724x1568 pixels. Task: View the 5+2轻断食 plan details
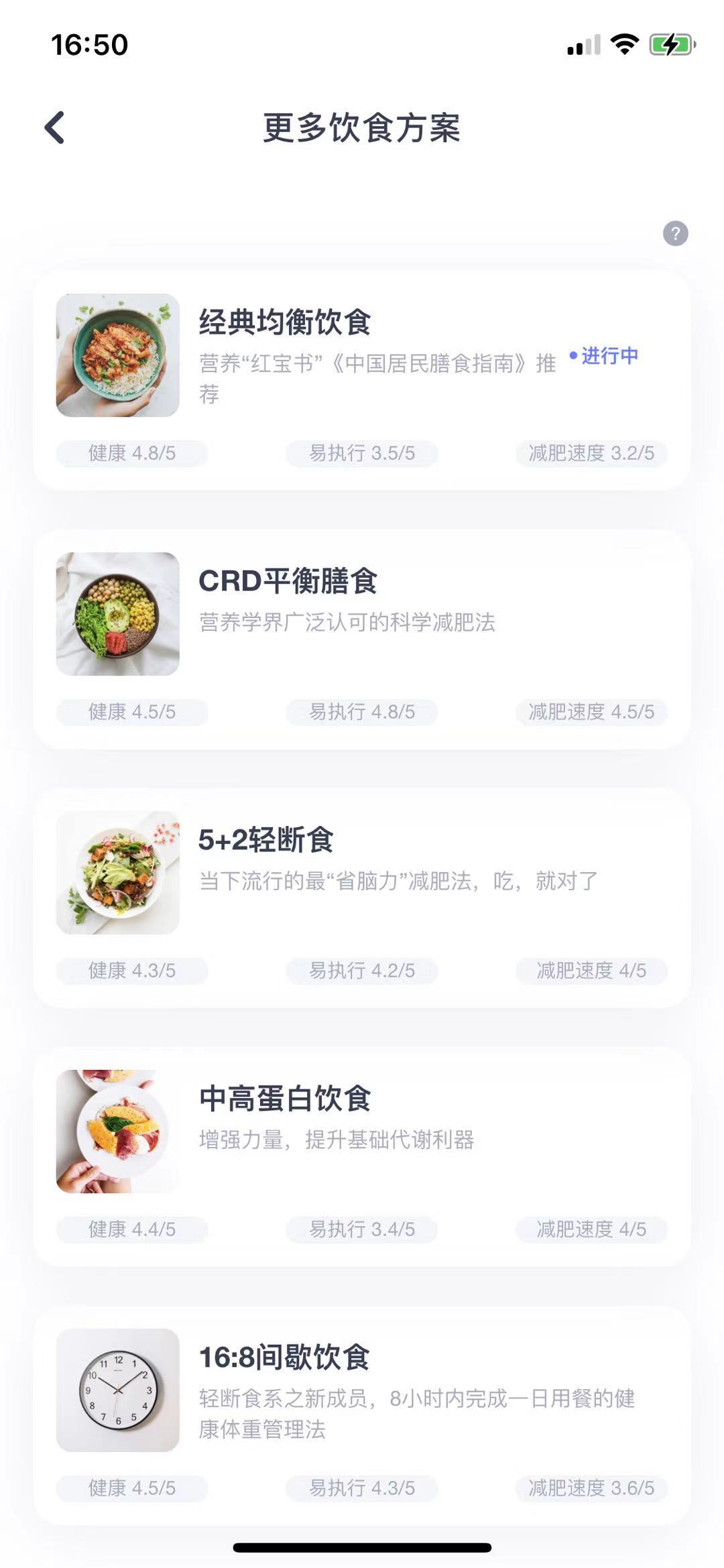tap(362, 897)
